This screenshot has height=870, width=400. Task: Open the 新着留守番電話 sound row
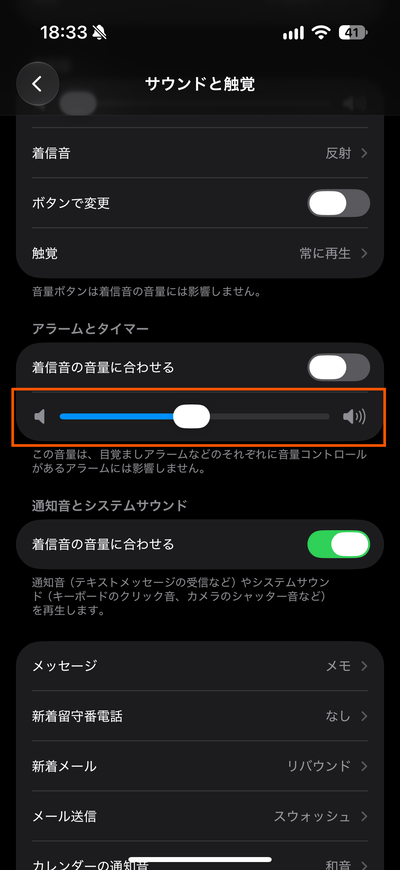point(200,716)
